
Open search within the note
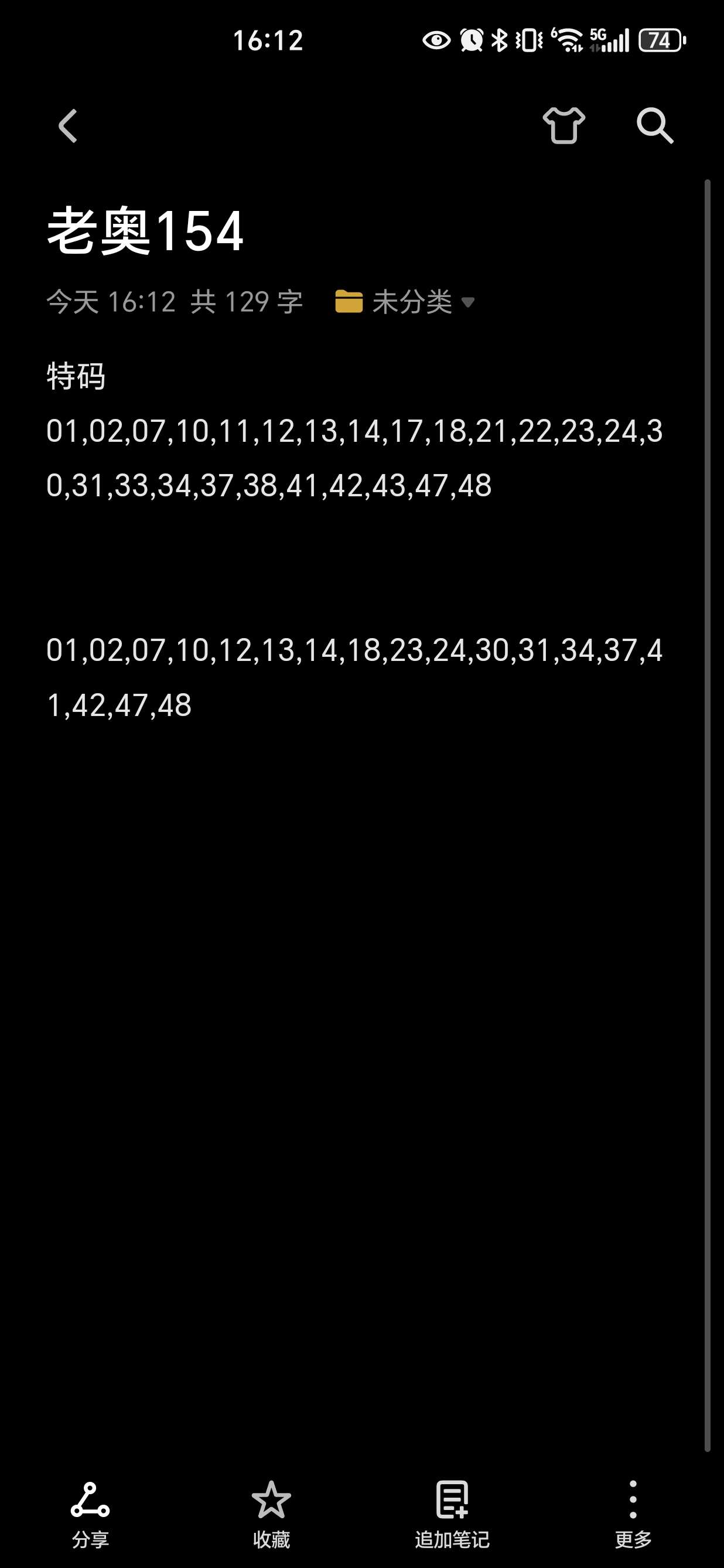pyautogui.click(x=655, y=125)
